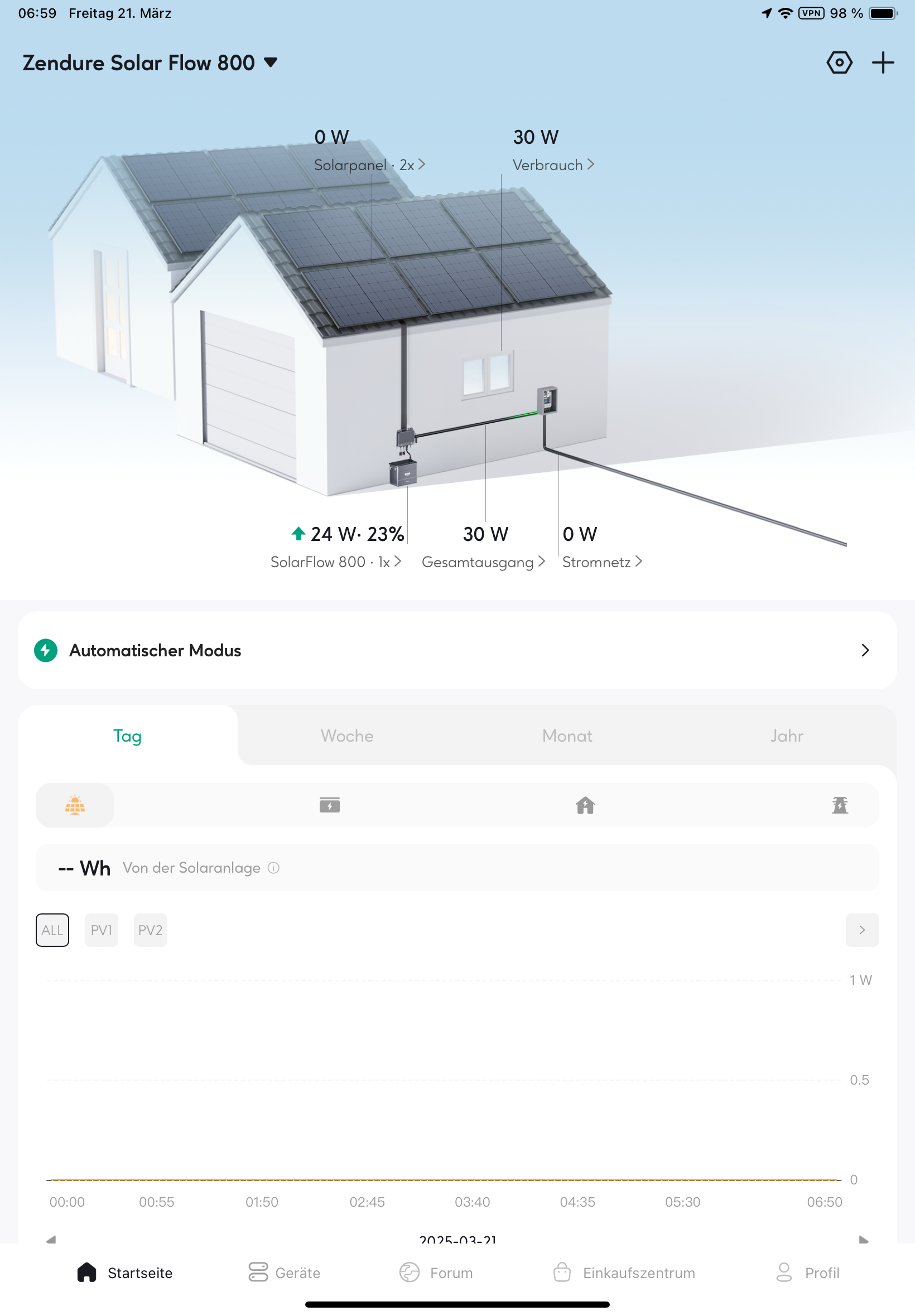Switch to the Monat tab
This screenshot has height=1316, width=915.
pos(566,735)
